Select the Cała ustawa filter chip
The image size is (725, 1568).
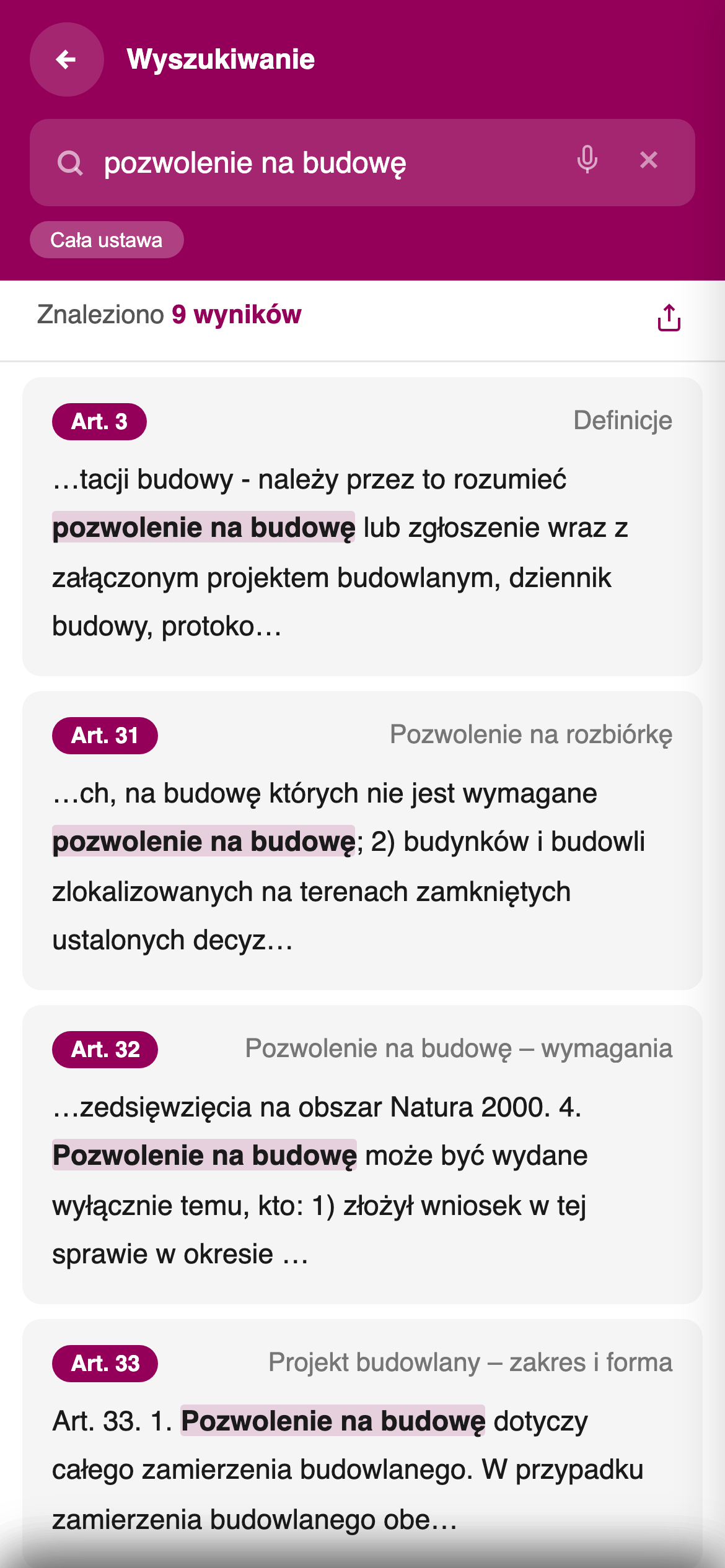pos(107,240)
